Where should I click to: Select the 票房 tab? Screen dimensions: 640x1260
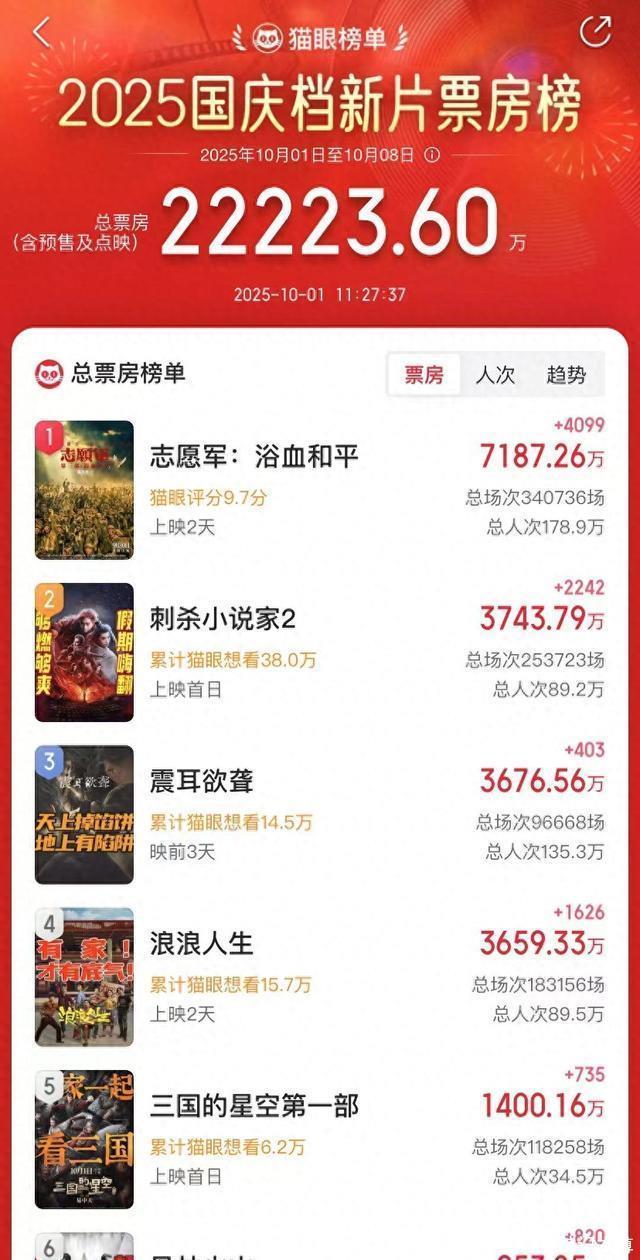(x=424, y=375)
